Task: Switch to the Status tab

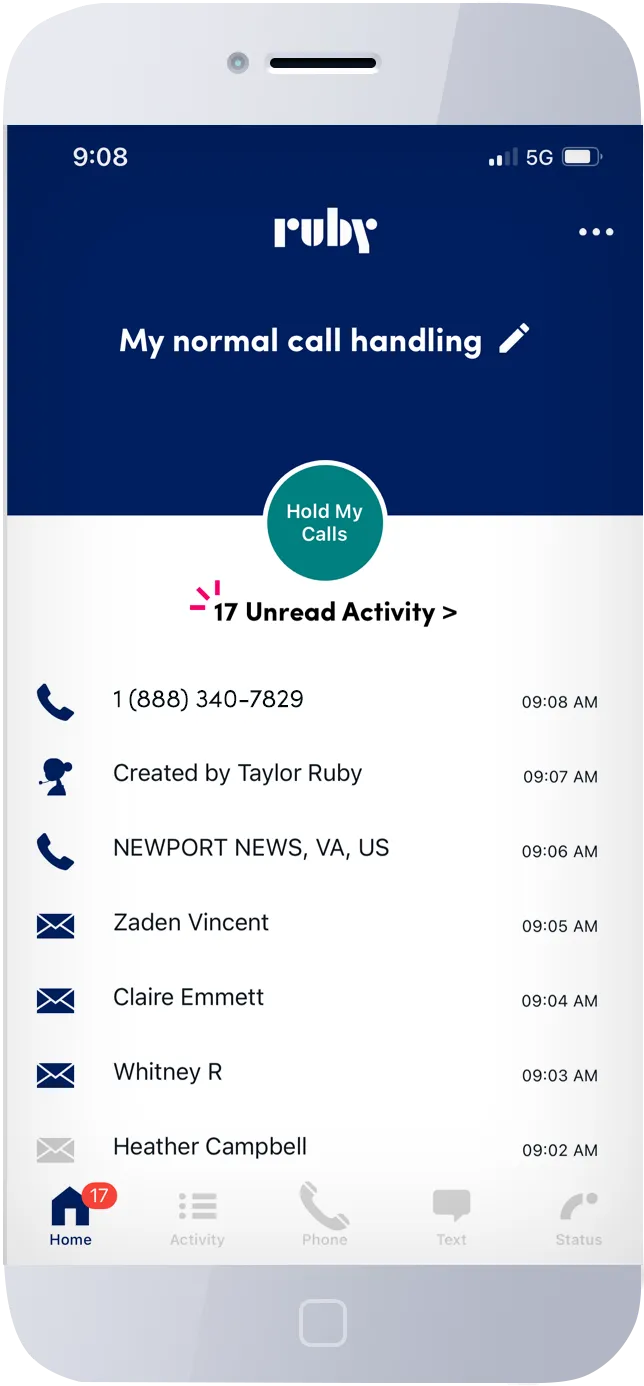Action: click(579, 1217)
